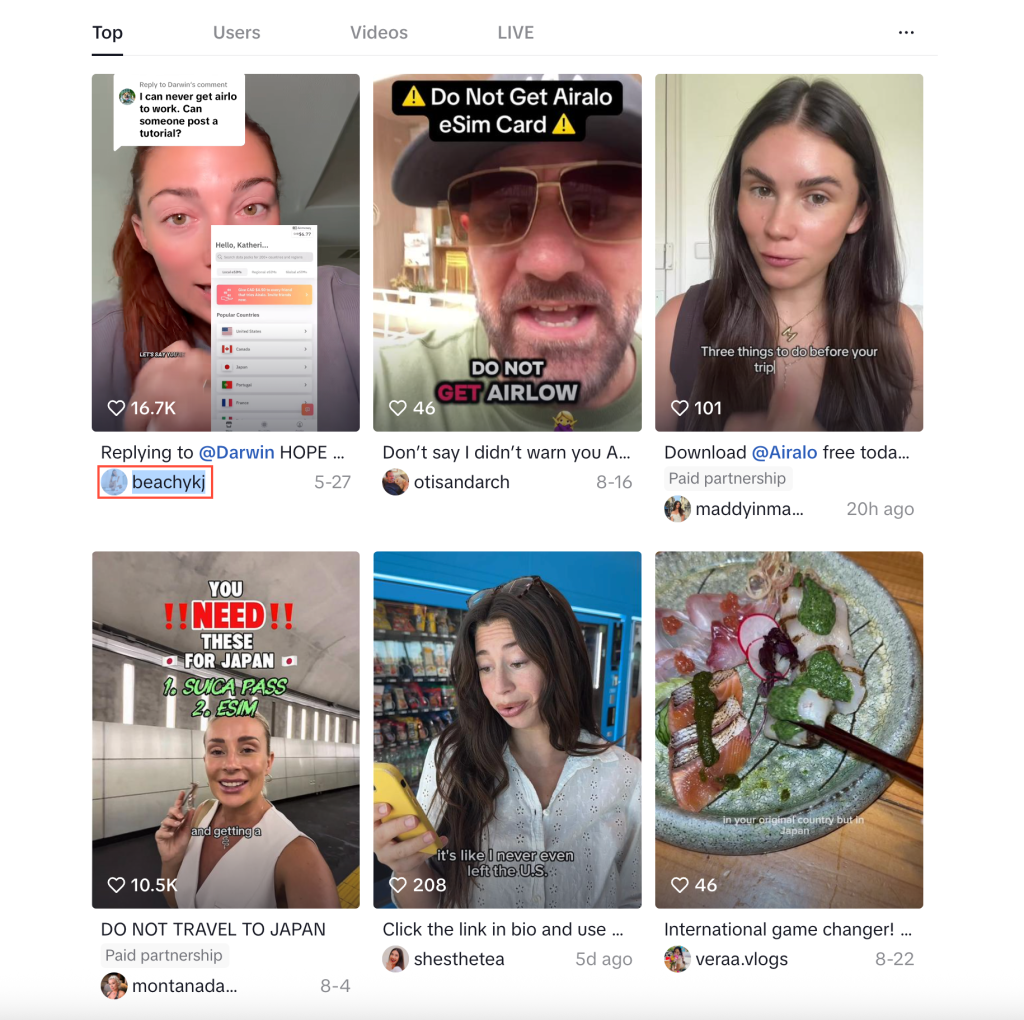Play the Do Not Get Airalo eSim video

[x=507, y=252]
